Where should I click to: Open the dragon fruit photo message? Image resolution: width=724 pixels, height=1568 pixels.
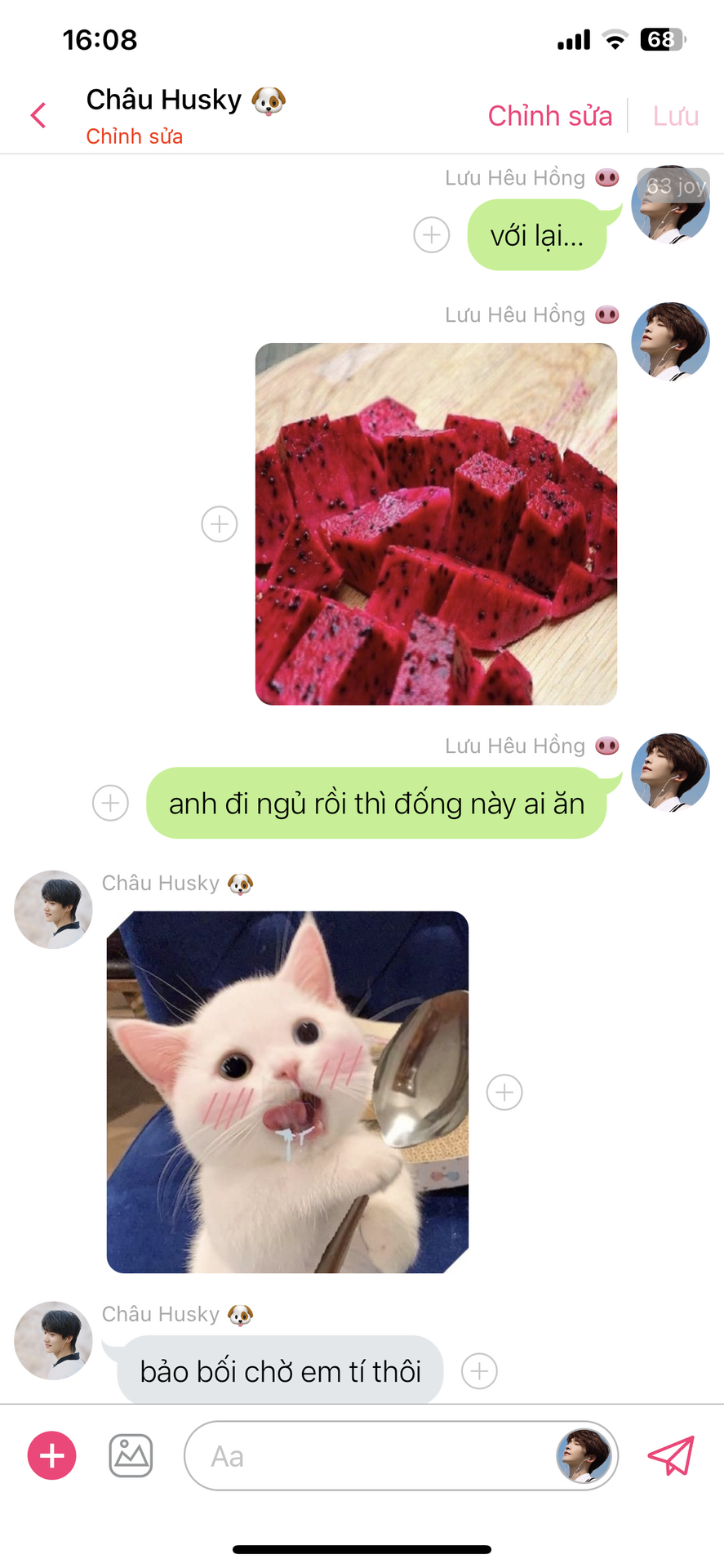pyautogui.click(x=436, y=523)
